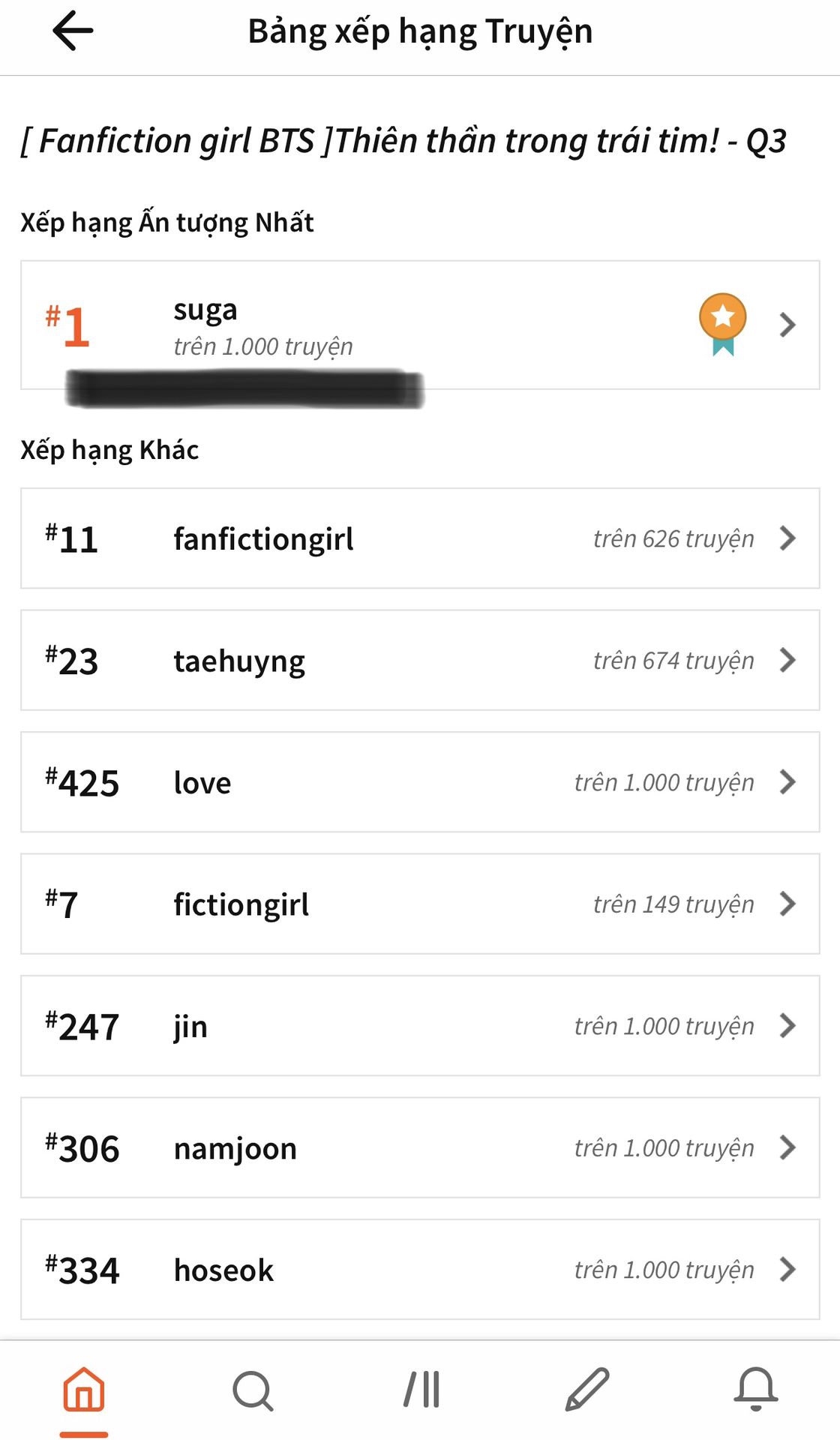Switch to the Home tab

tap(84, 1390)
